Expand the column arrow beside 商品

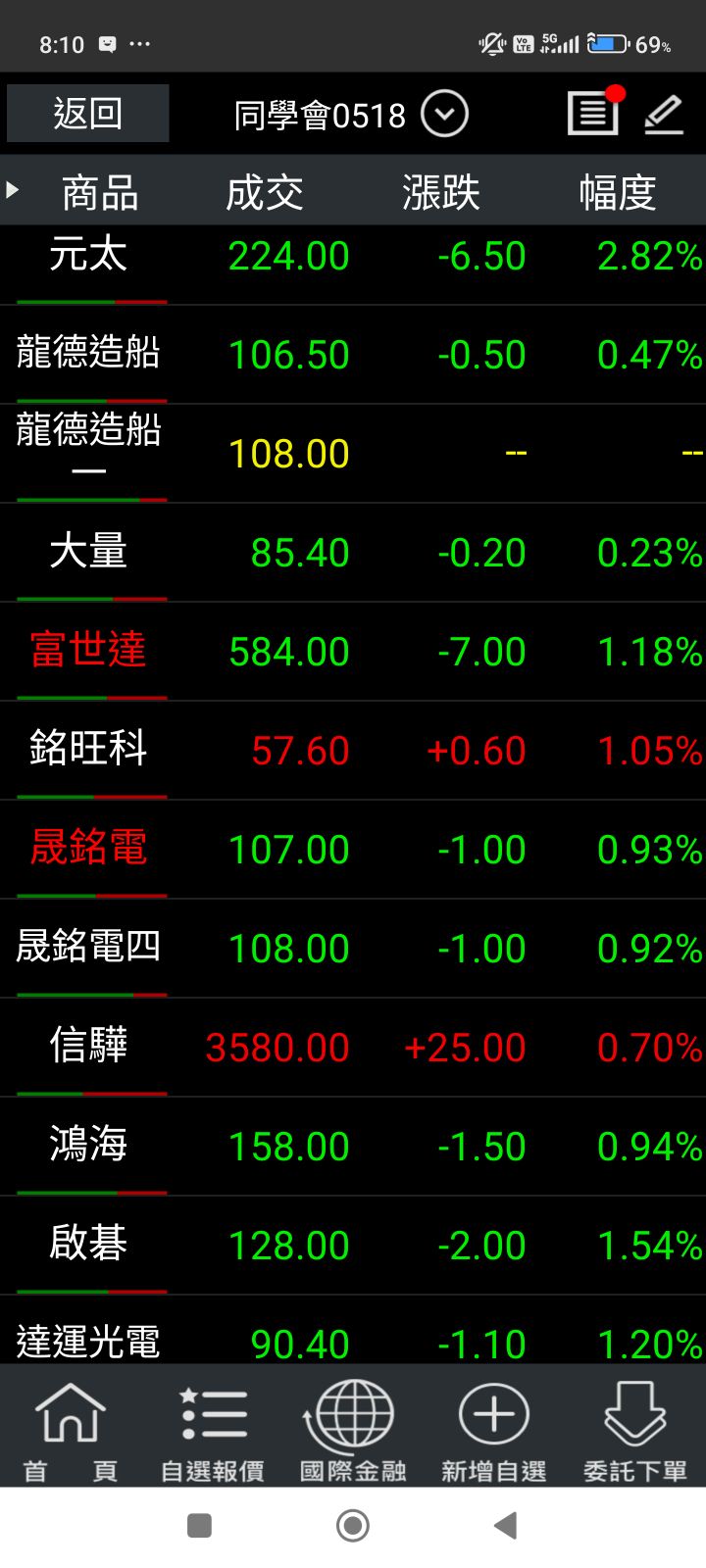point(12,189)
